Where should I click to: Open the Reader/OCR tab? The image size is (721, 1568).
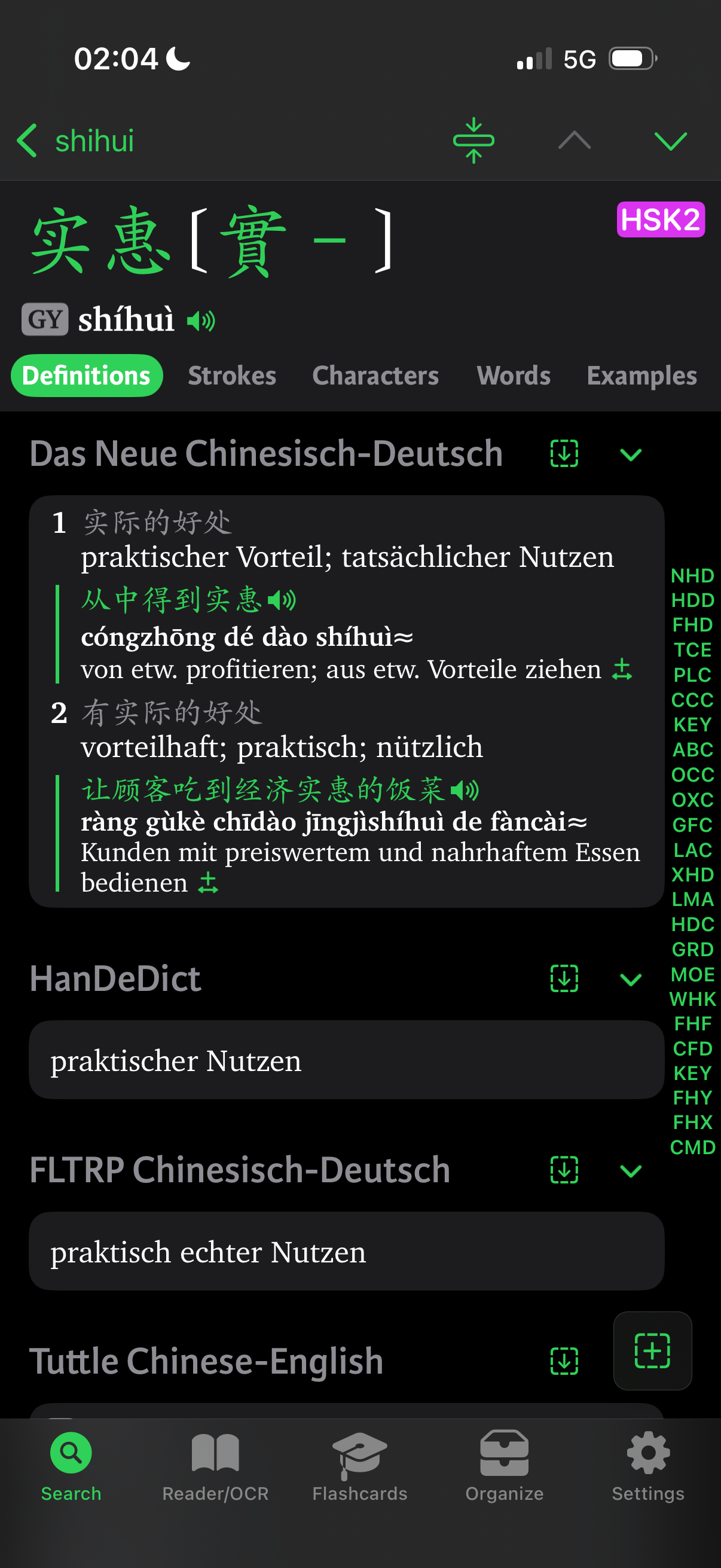(x=215, y=1466)
